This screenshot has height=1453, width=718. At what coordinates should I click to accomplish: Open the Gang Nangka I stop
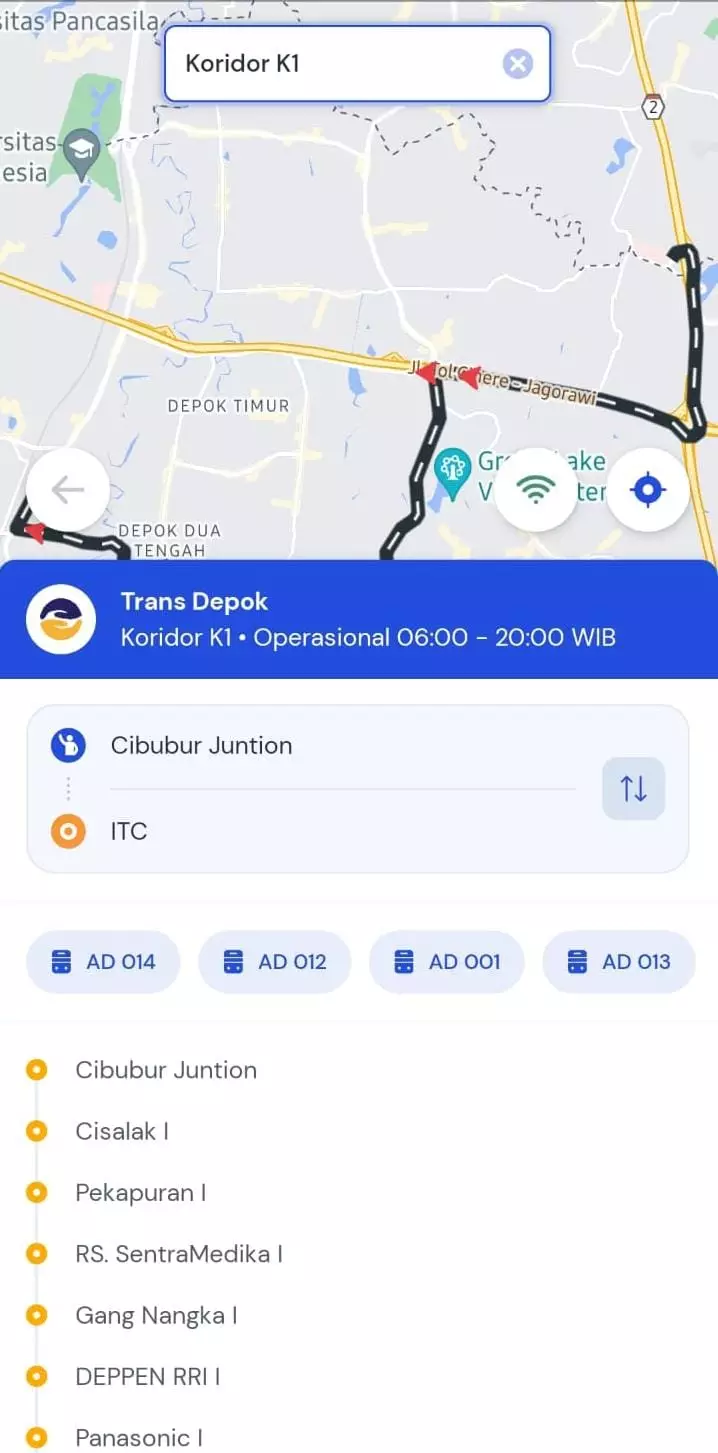tap(156, 1316)
